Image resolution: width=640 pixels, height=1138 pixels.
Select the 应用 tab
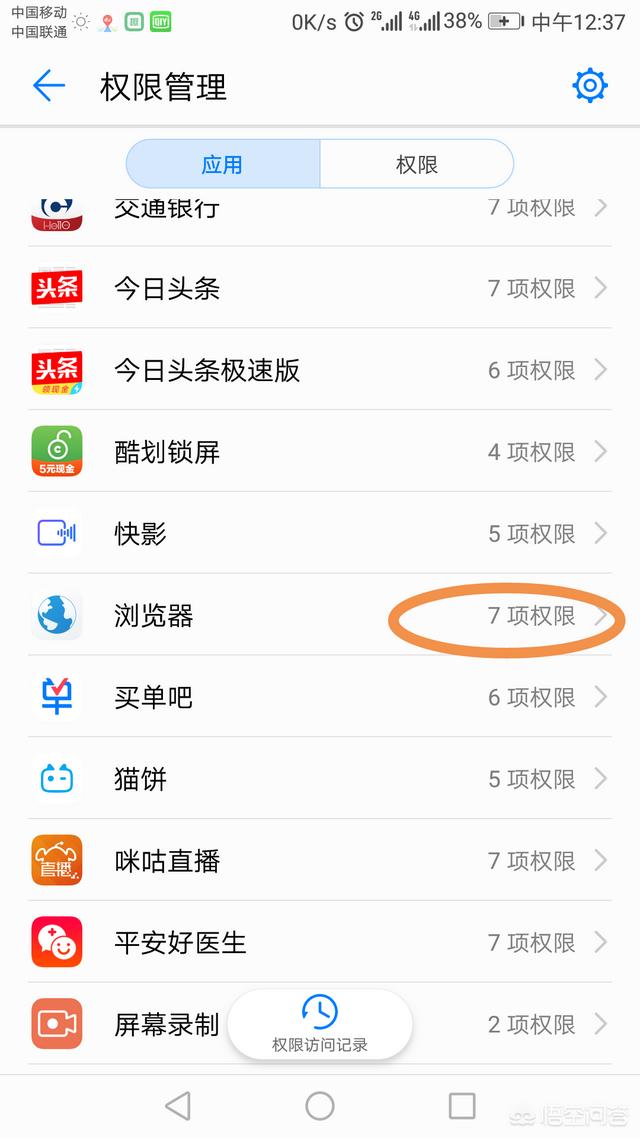click(x=222, y=165)
